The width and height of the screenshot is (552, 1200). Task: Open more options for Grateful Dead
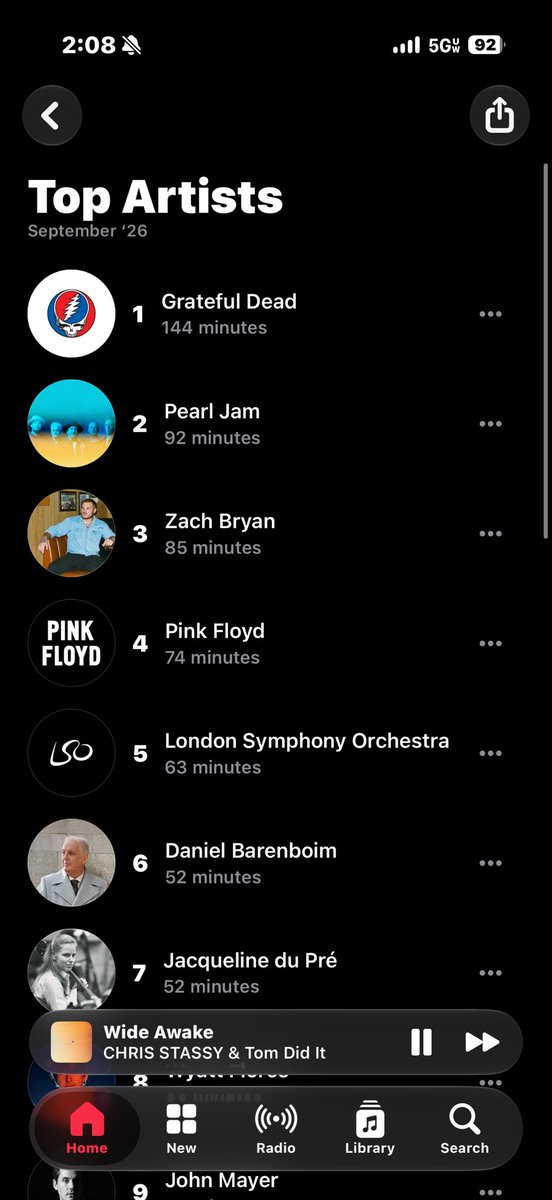tap(490, 314)
